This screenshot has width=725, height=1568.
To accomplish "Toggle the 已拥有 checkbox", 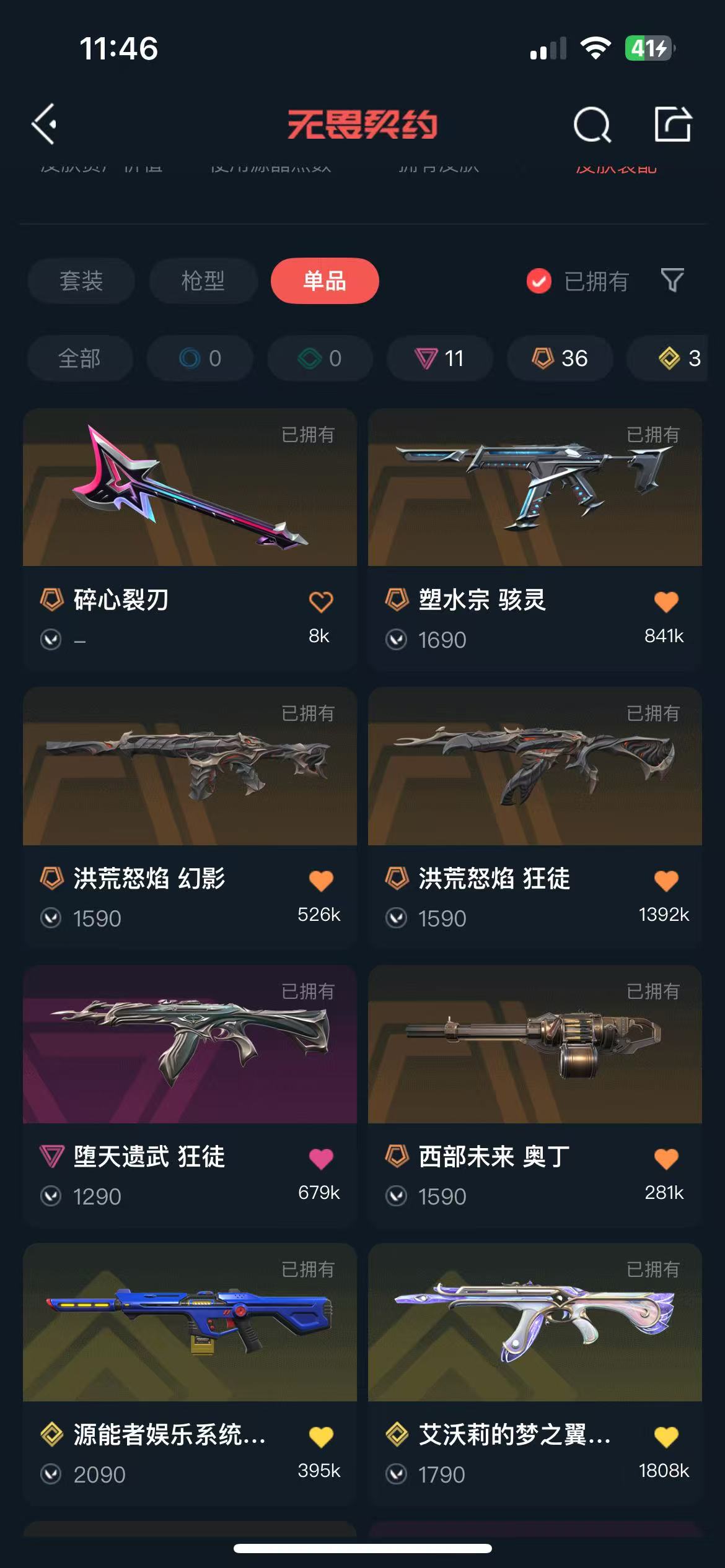I will pyautogui.click(x=539, y=281).
